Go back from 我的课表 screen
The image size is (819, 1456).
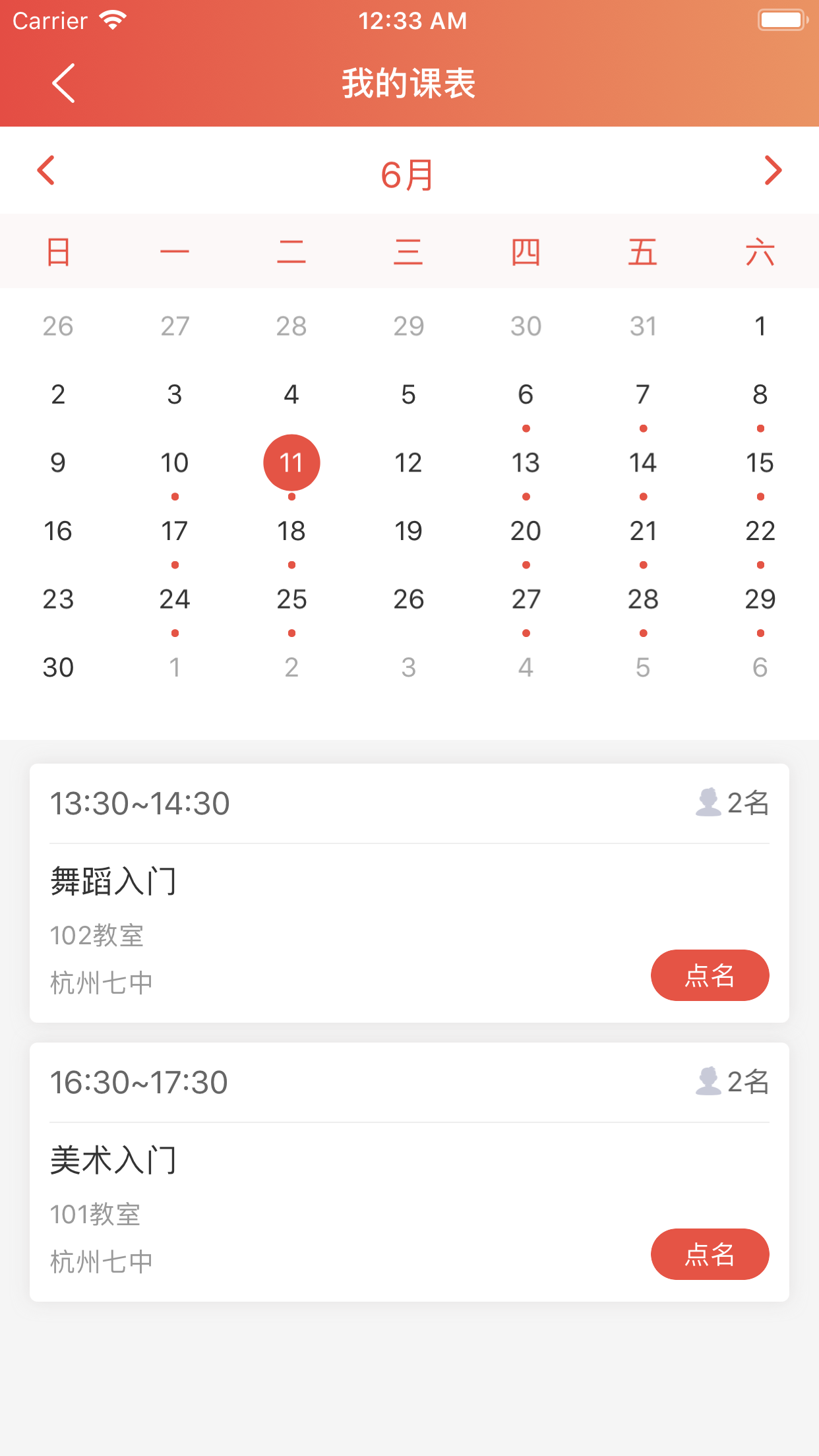coord(63,83)
